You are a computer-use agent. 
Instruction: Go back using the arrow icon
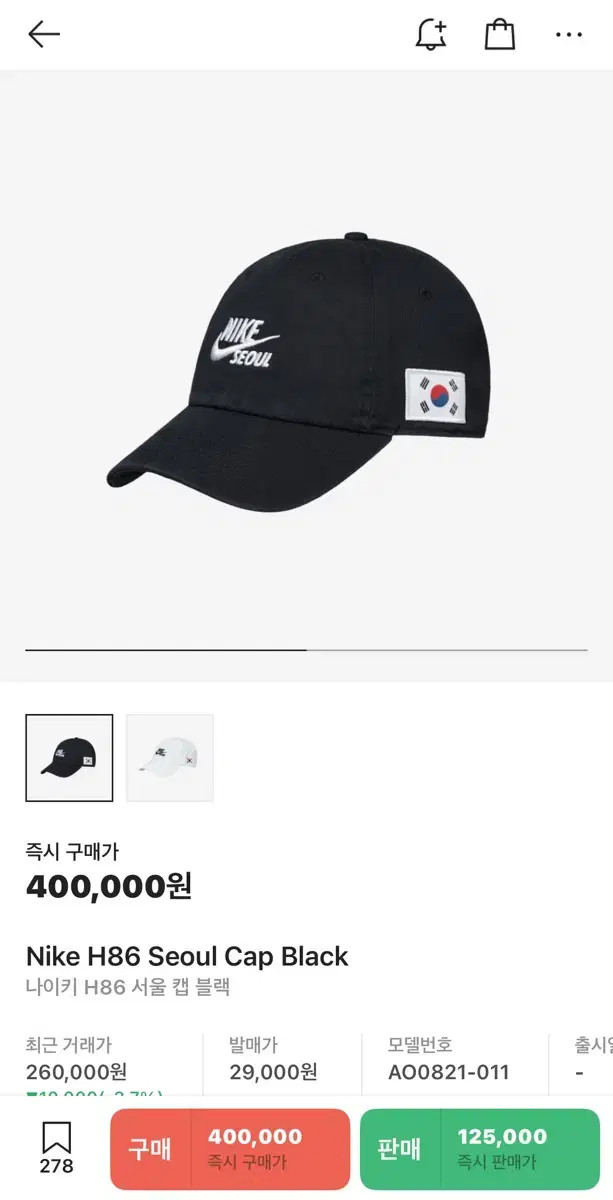pyautogui.click(x=44, y=35)
